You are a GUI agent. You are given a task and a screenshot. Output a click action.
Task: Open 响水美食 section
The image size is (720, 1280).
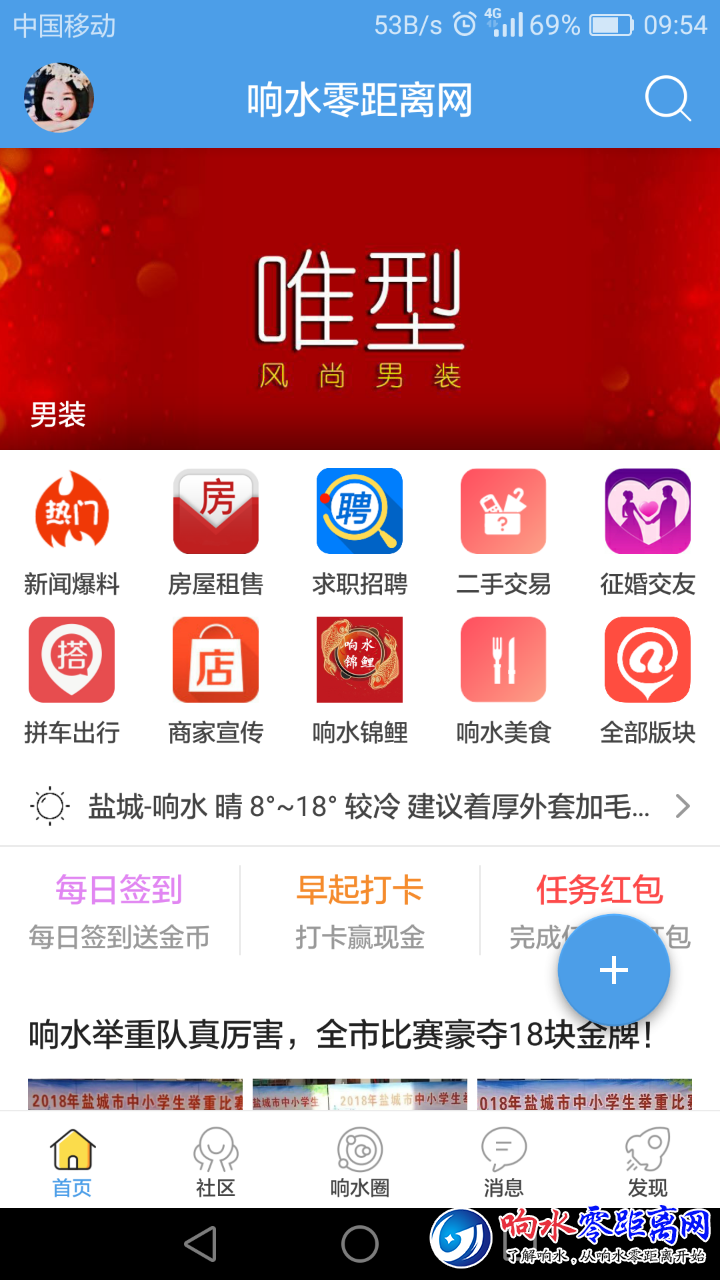(503, 680)
